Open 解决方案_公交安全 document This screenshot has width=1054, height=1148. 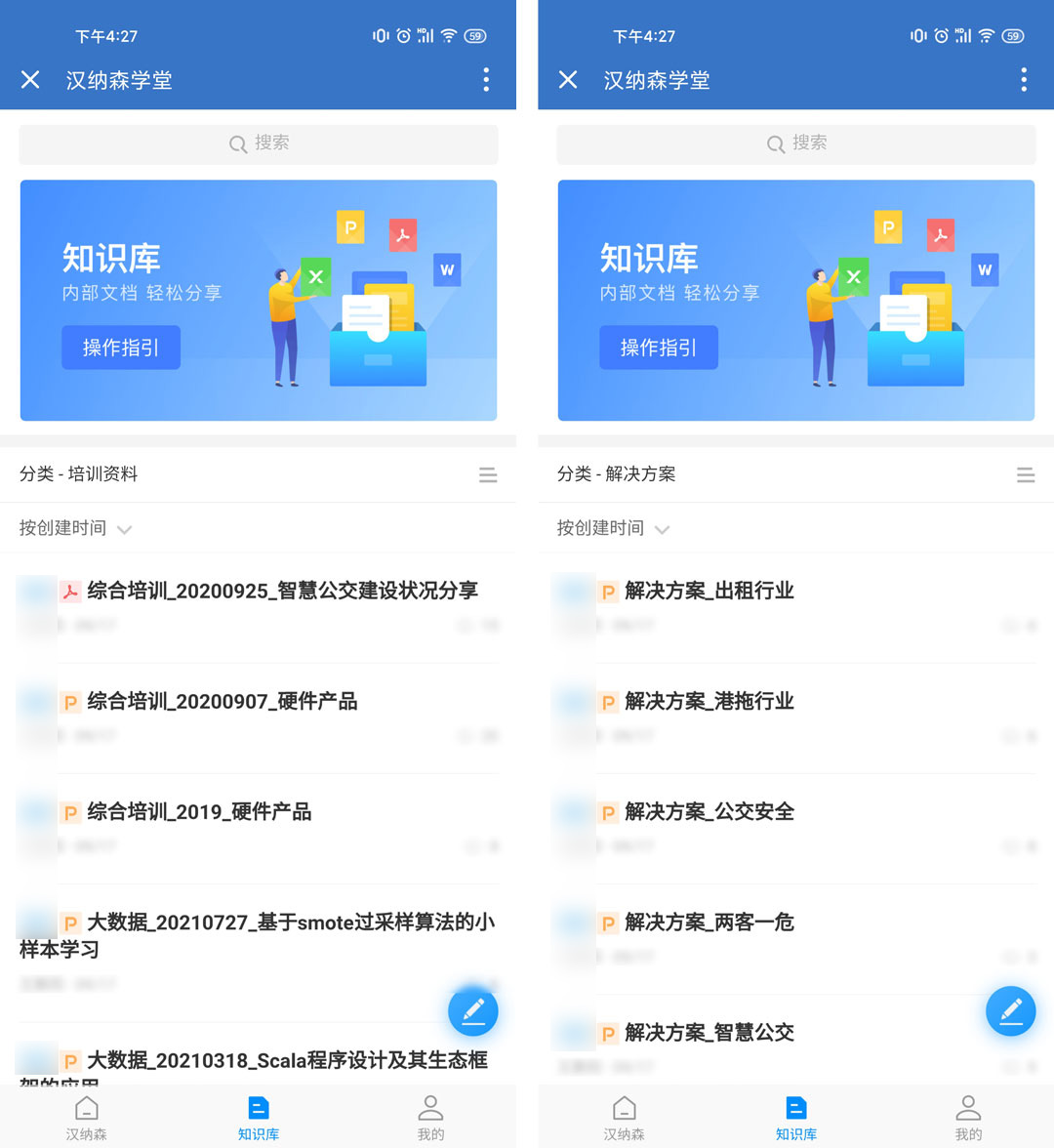tap(709, 811)
